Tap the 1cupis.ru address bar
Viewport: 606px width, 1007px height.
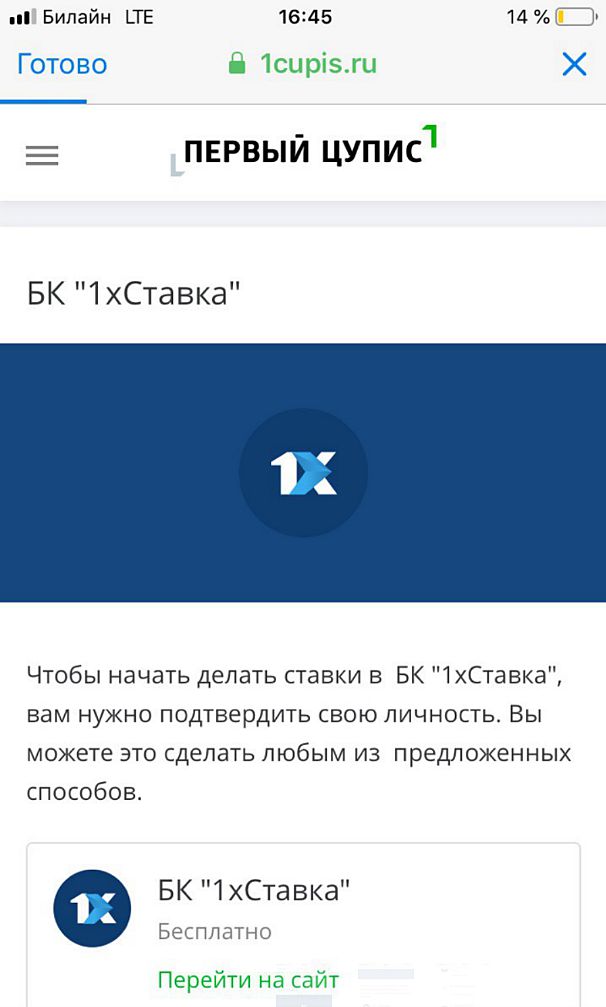click(303, 65)
